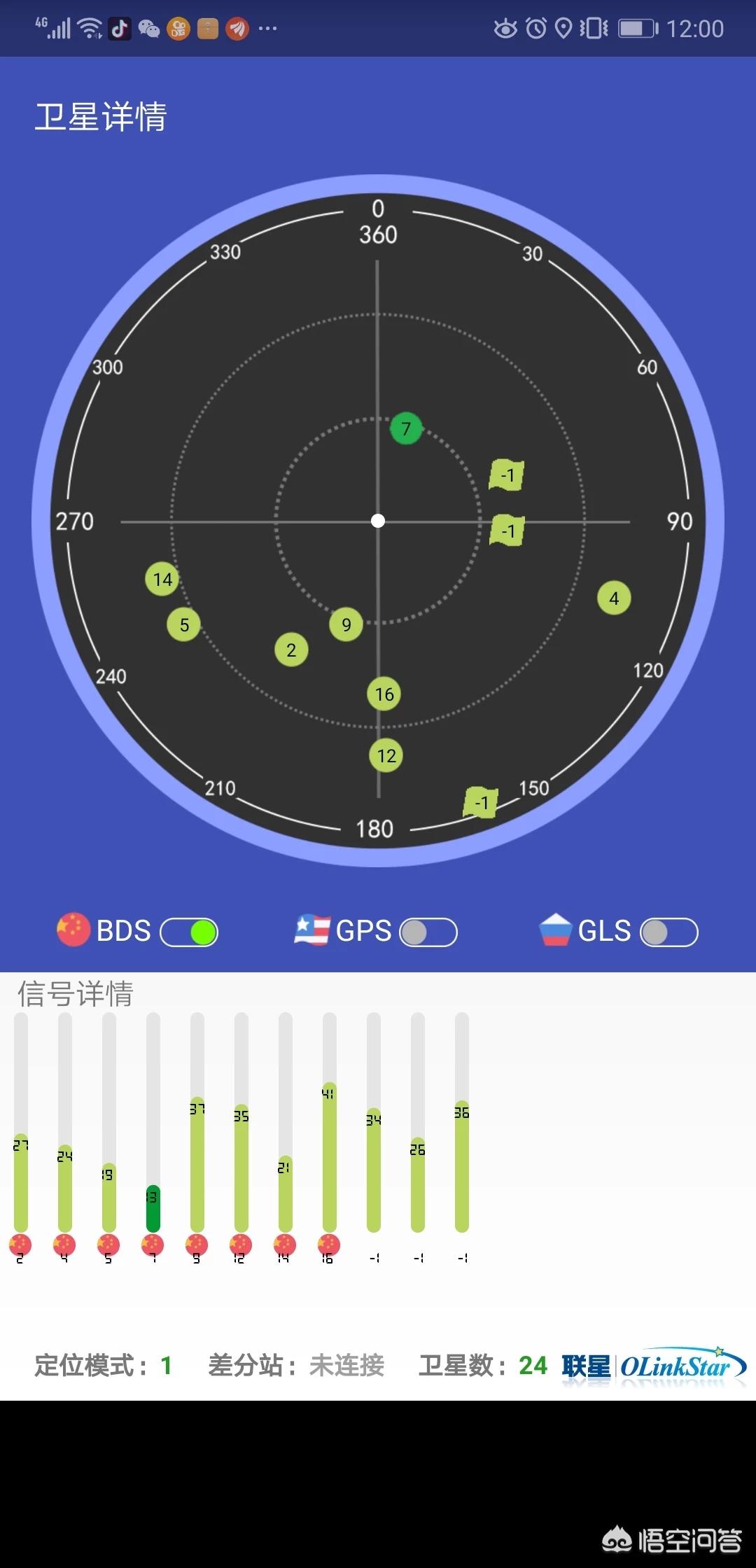
Task: Enable the GPS satellite toggle
Action: coord(428,932)
